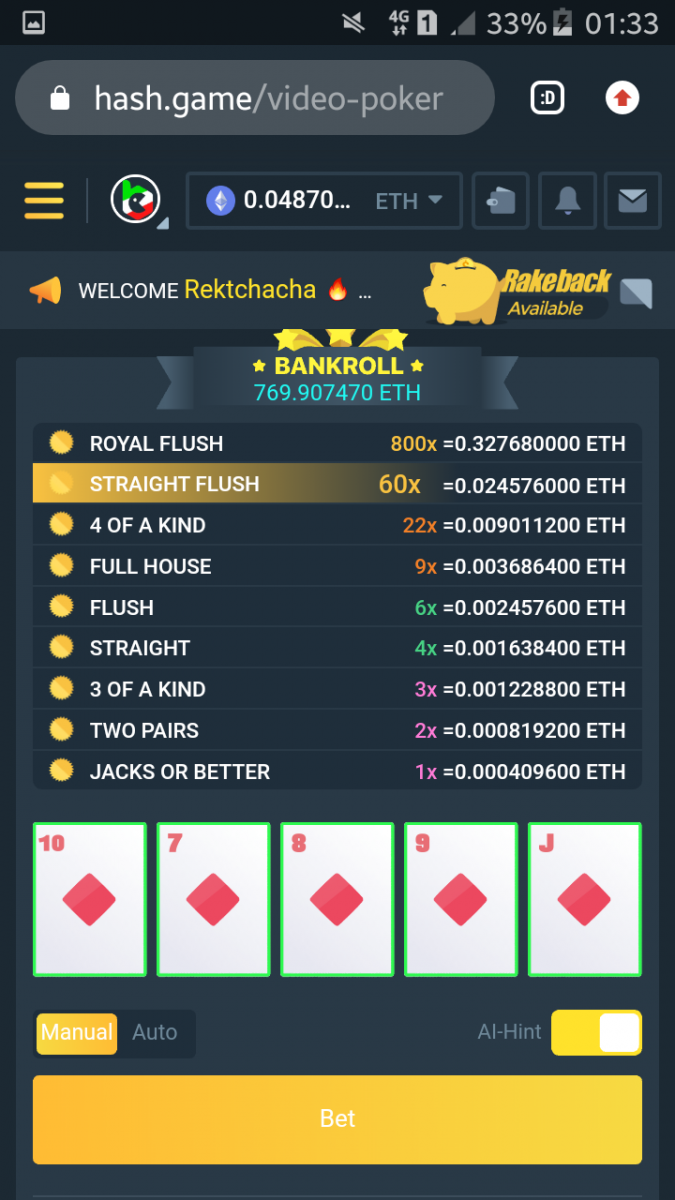Viewport: 675px width, 1200px height.
Task: Hold the 10 of diamonds card
Action: click(90, 899)
